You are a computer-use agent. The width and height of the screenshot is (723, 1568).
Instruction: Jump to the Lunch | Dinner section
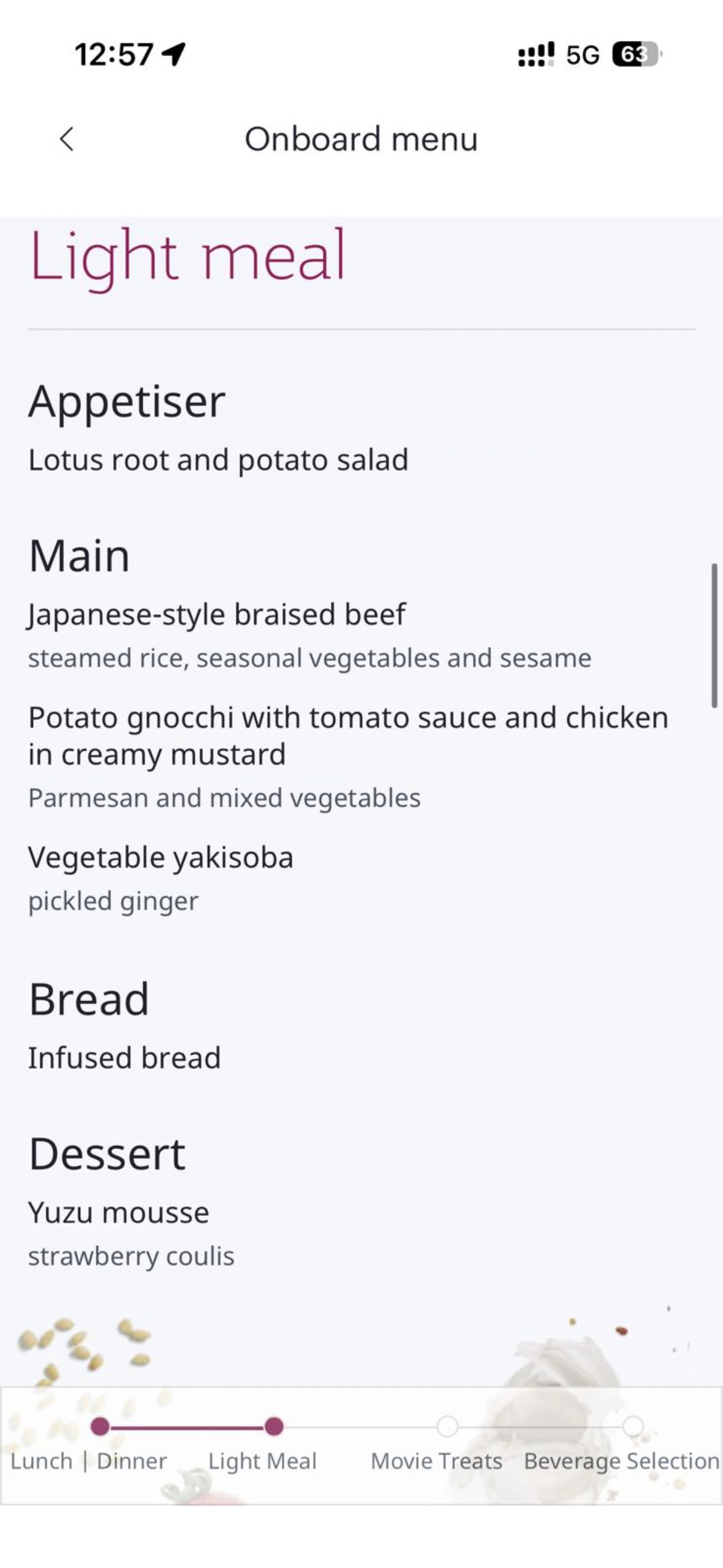pyautogui.click(x=89, y=1460)
